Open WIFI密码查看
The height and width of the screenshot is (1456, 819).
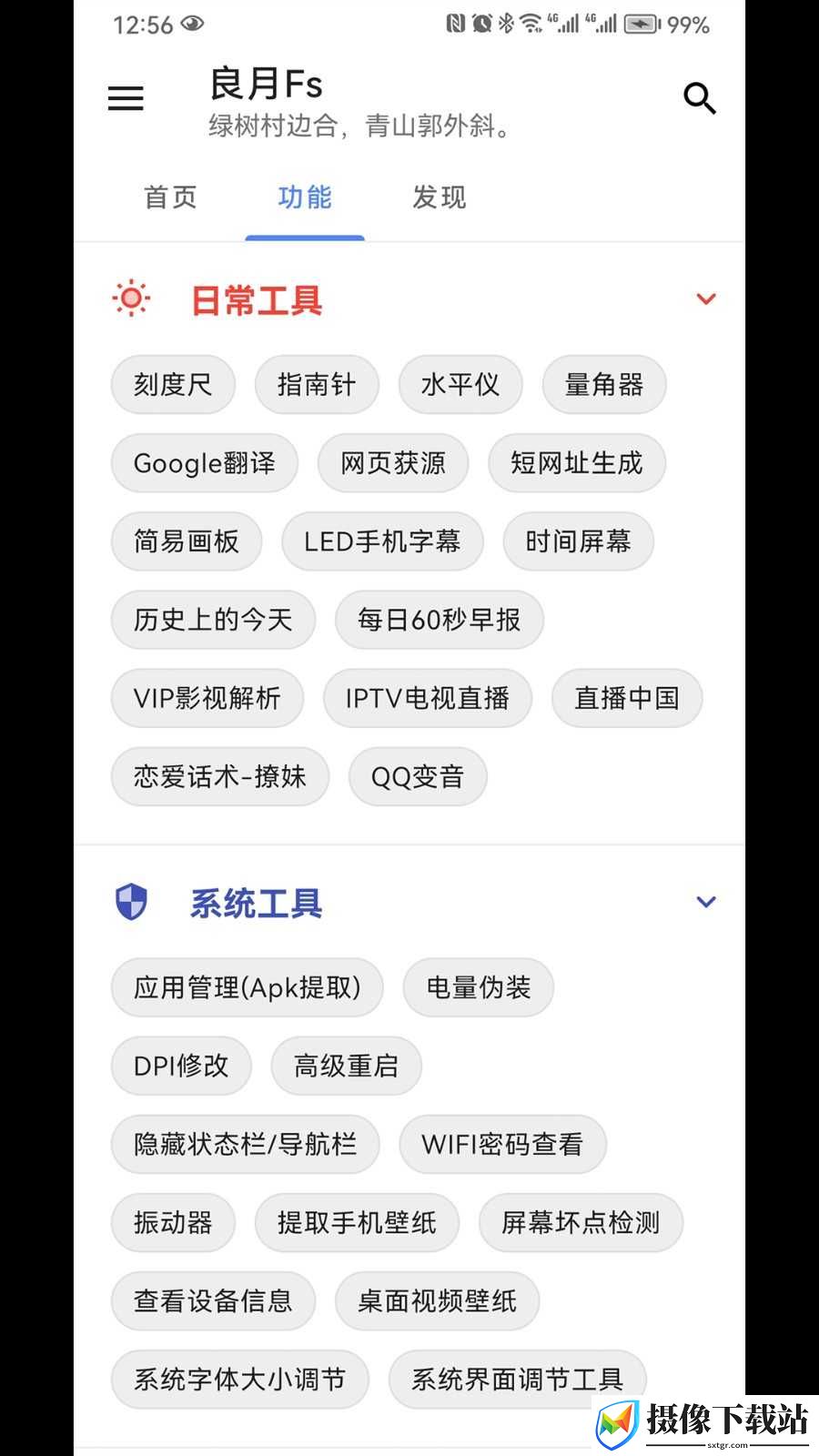coord(502,1144)
